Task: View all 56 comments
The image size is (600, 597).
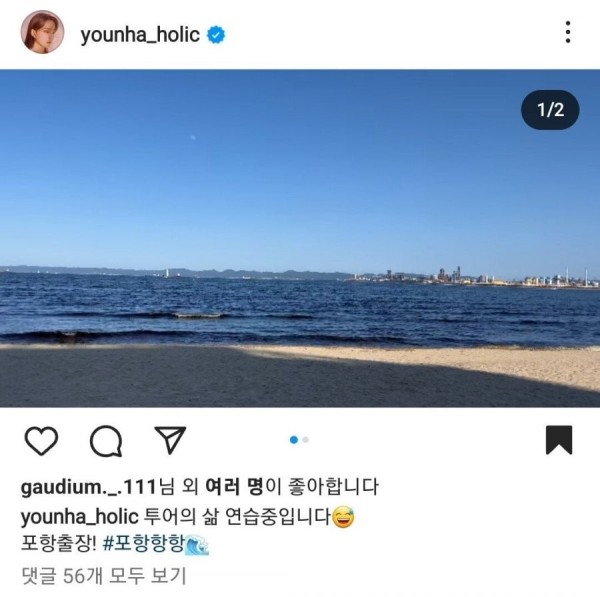Action: coord(103,575)
